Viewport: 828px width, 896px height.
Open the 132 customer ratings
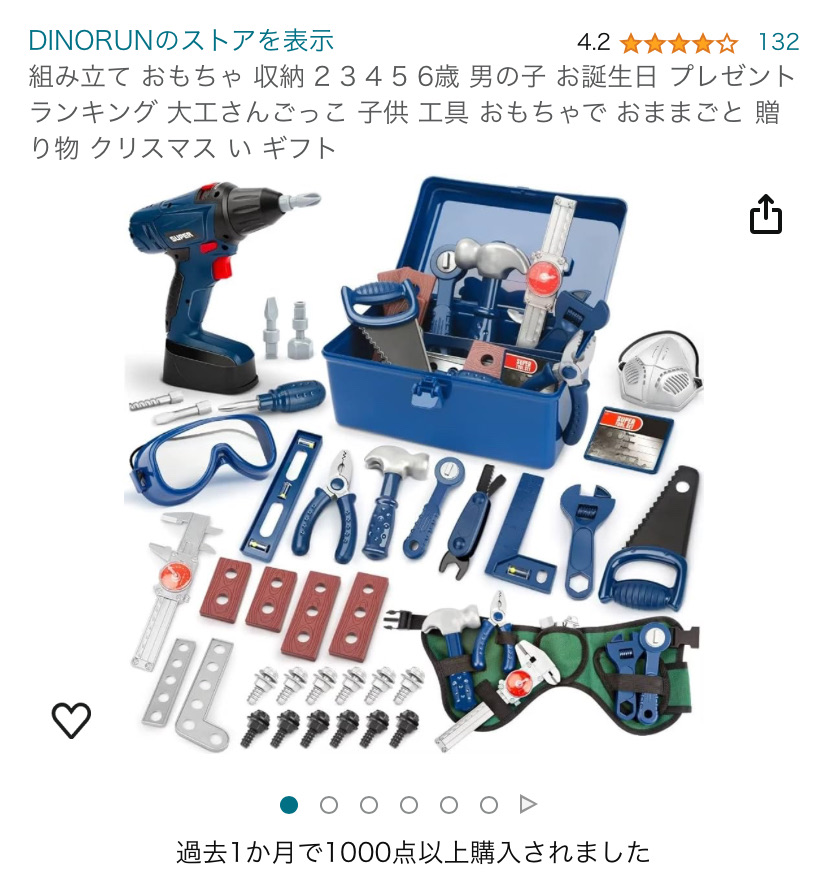778,42
